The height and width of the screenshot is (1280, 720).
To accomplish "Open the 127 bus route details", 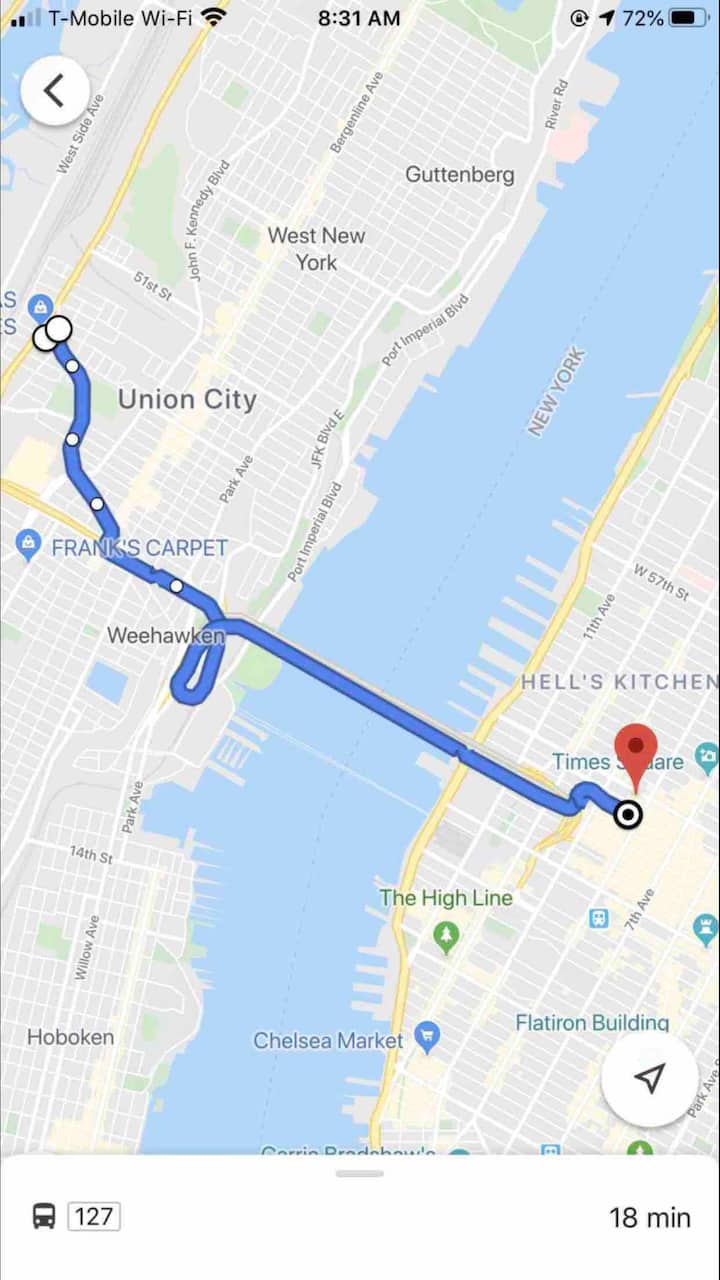I will (x=94, y=1216).
